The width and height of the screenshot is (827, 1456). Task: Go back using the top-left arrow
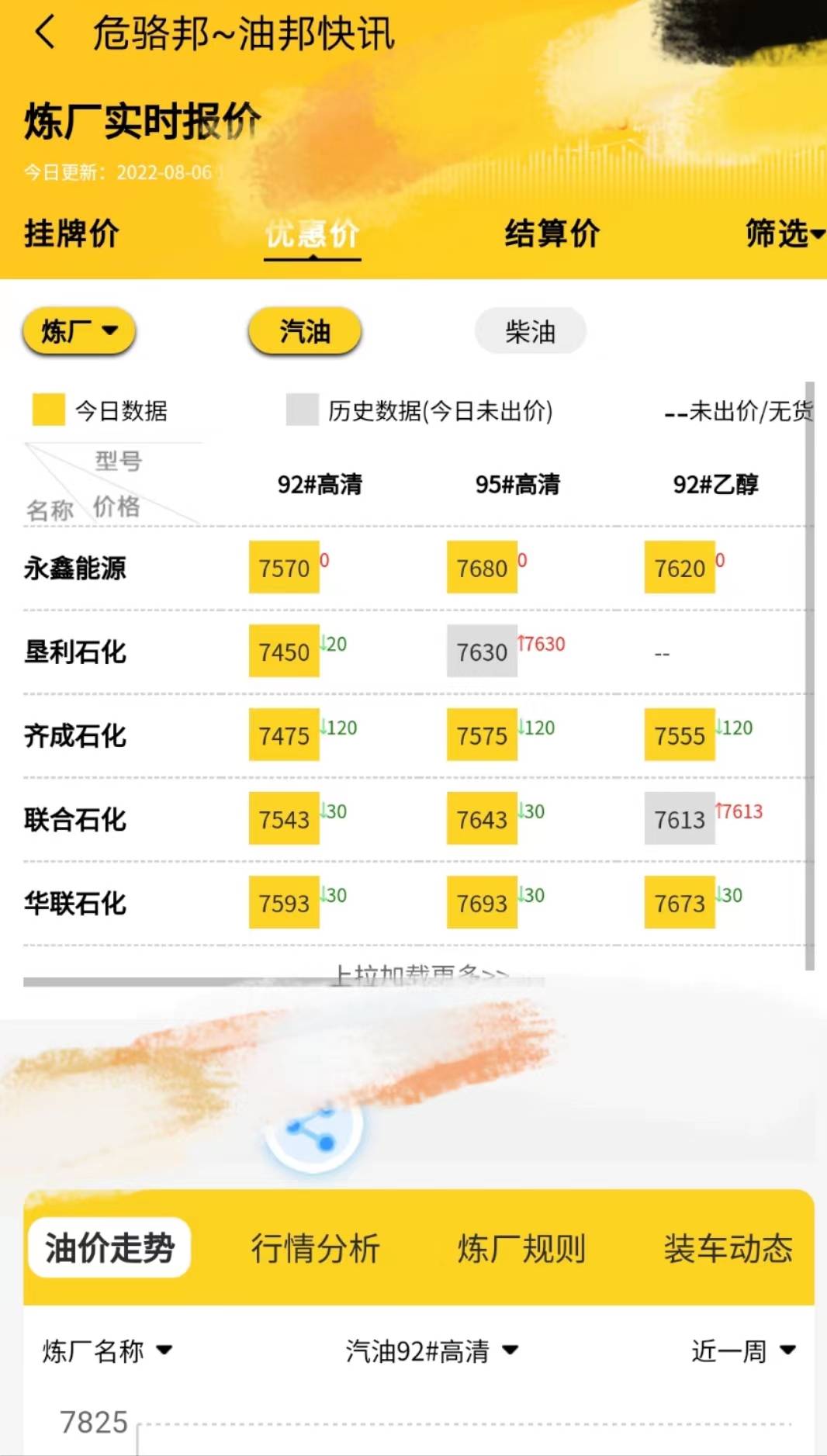coord(45,33)
